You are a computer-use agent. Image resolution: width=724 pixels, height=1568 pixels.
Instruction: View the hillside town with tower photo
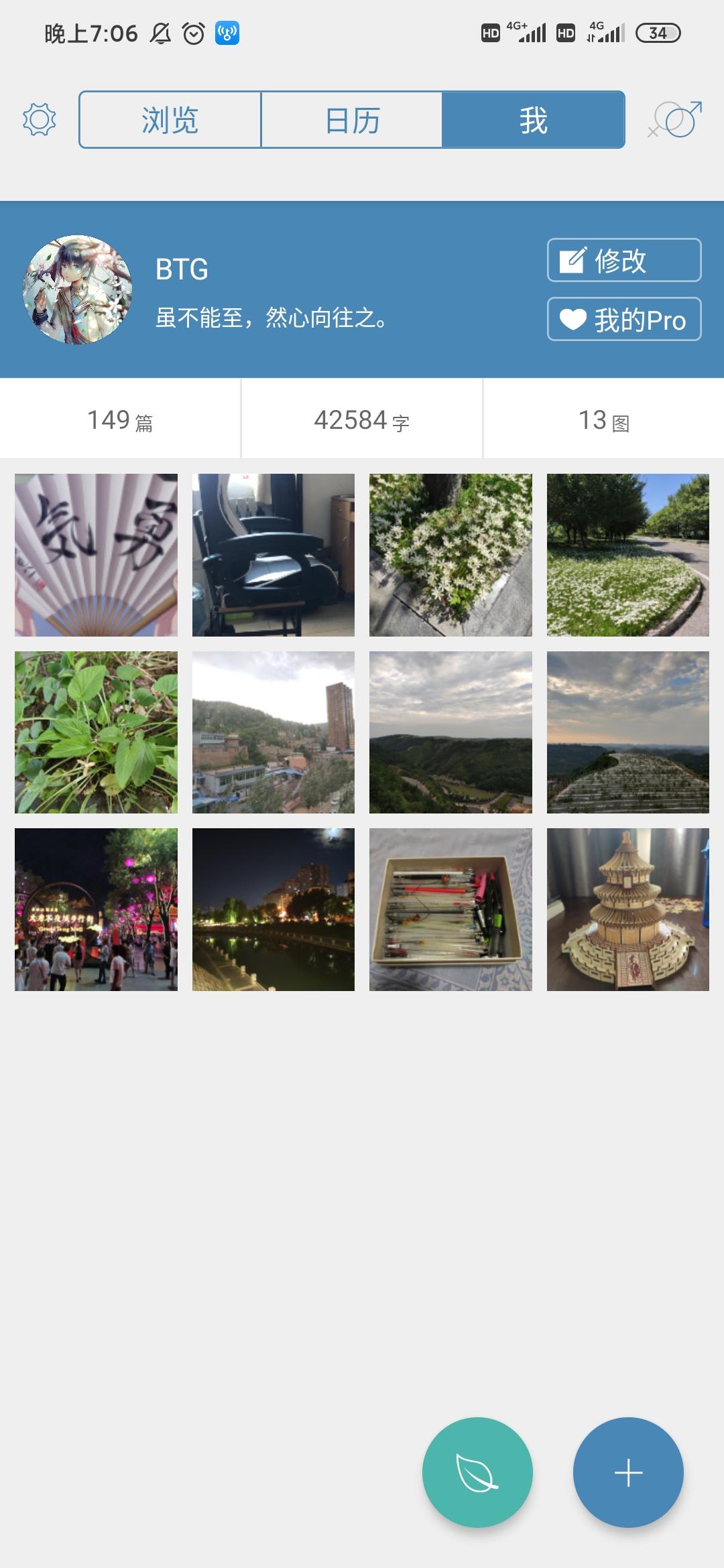(x=274, y=732)
